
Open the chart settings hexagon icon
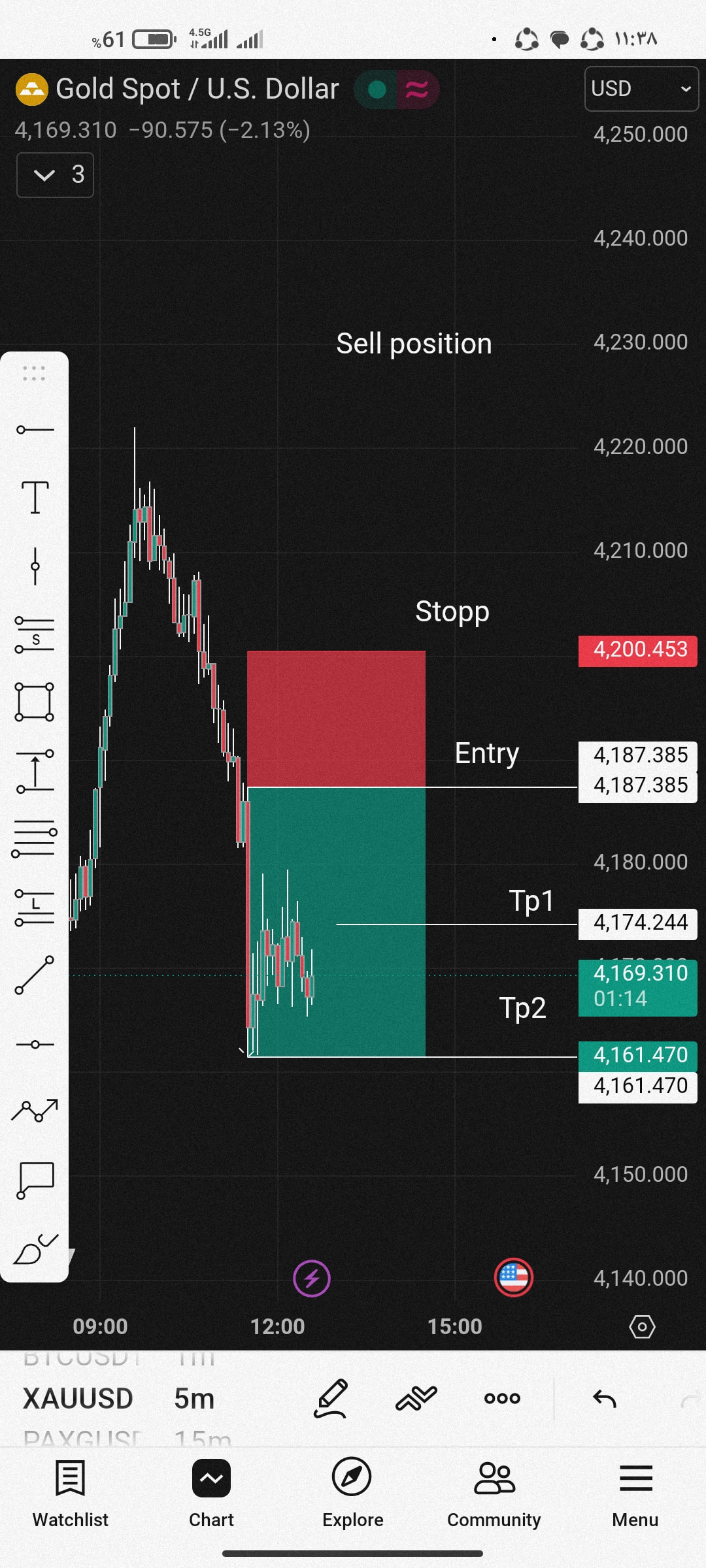[x=642, y=1326]
